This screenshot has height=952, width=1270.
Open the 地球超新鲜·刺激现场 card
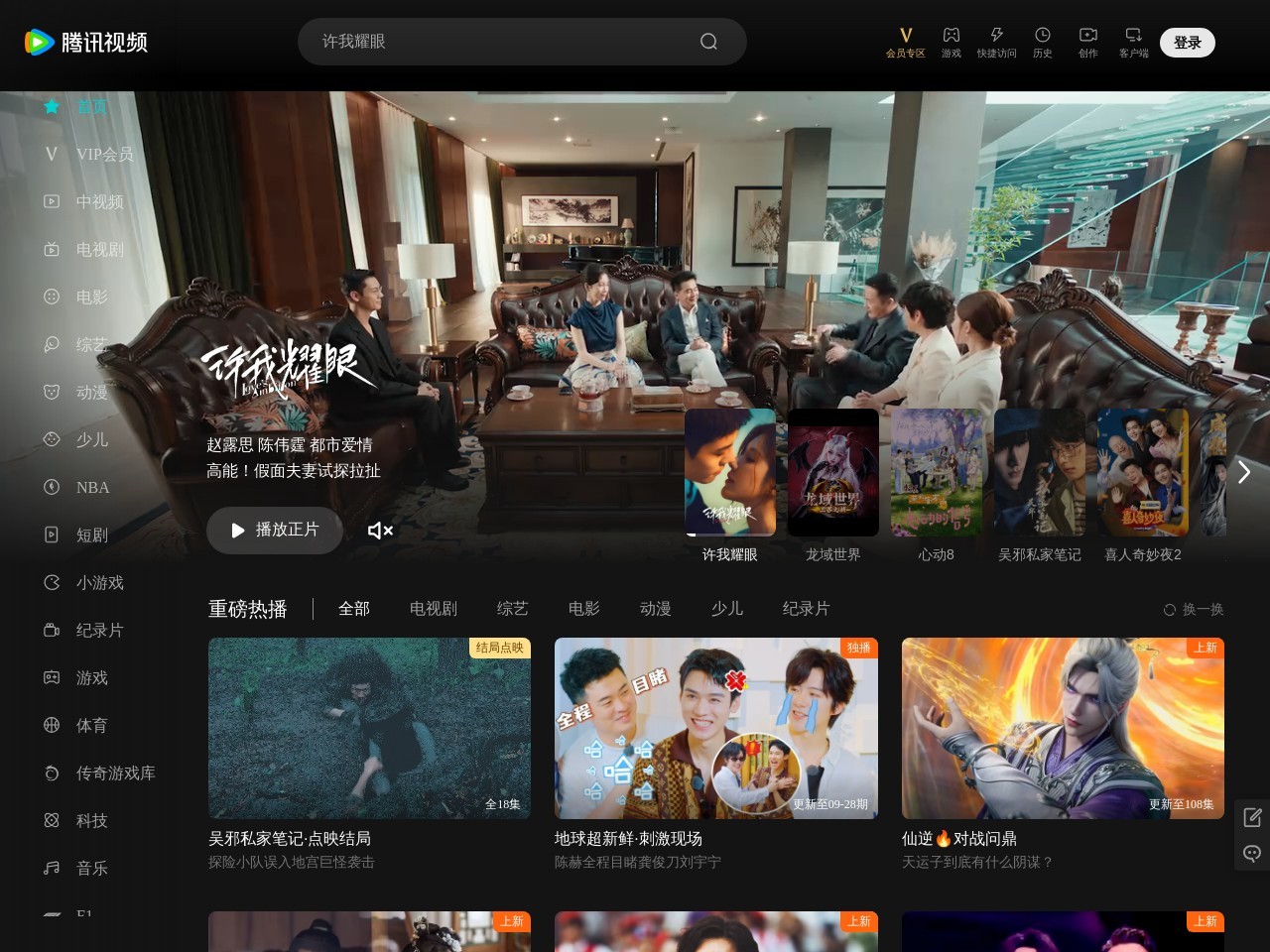tap(715, 729)
